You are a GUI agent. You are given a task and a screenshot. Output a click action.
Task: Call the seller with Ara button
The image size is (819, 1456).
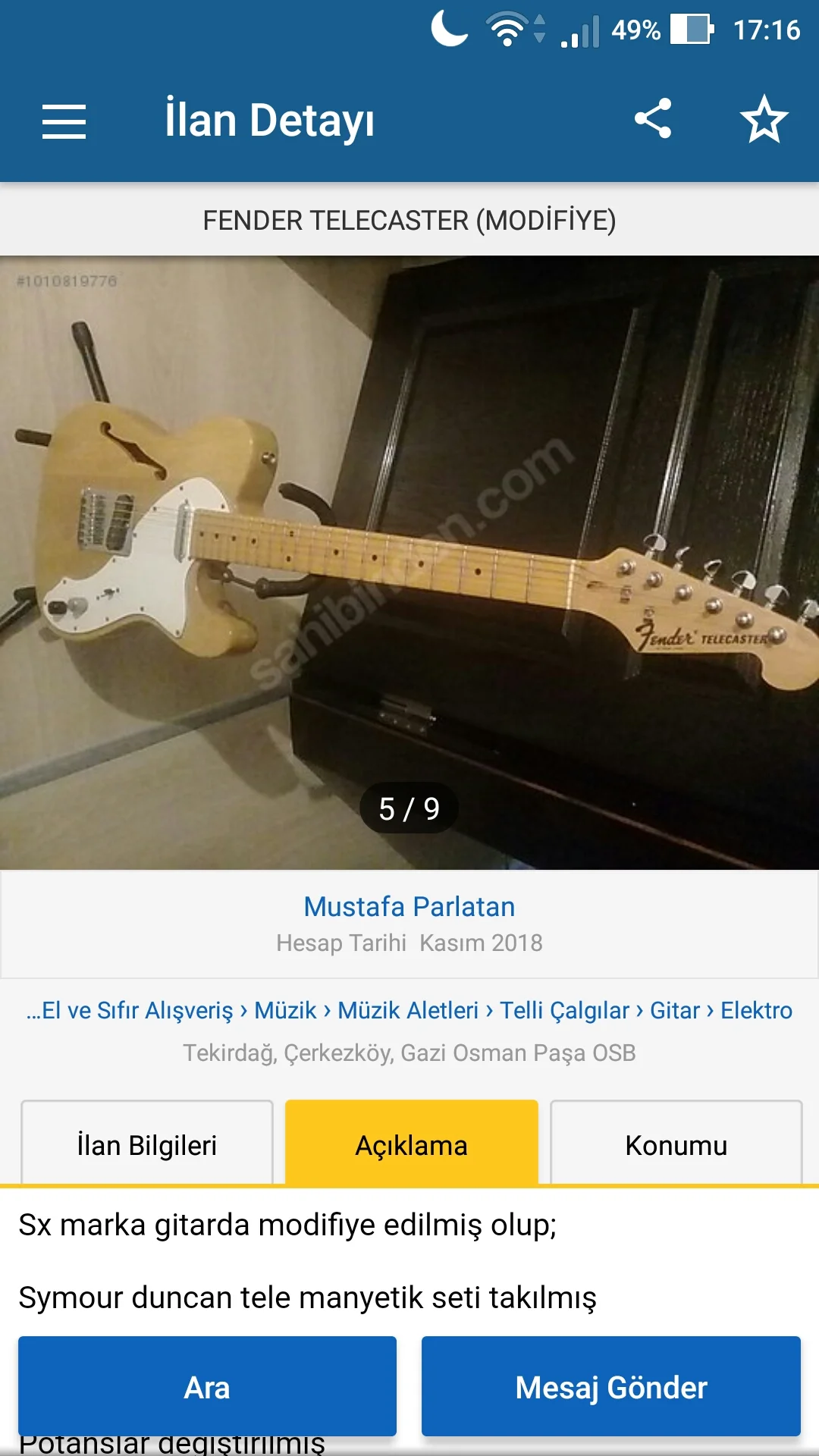click(x=207, y=1387)
